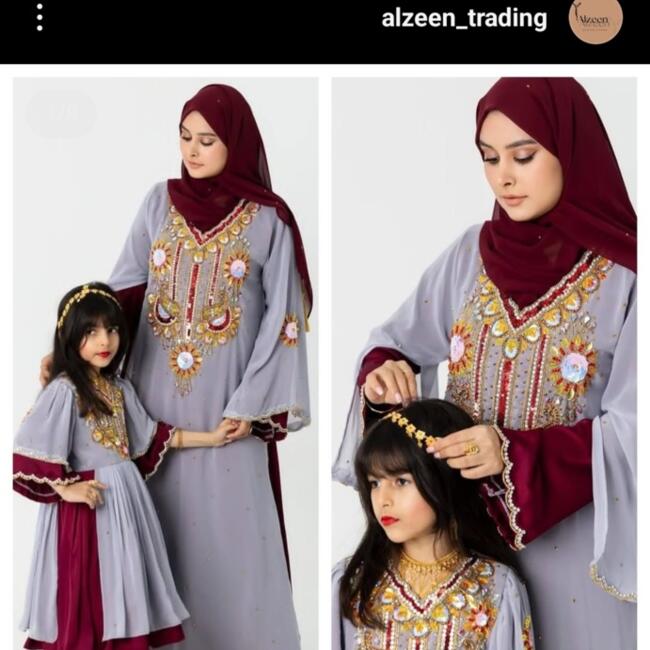Screen dimensions: 650x650
Task: Tap the Alzeen profile avatar
Action: click(596, 19)
